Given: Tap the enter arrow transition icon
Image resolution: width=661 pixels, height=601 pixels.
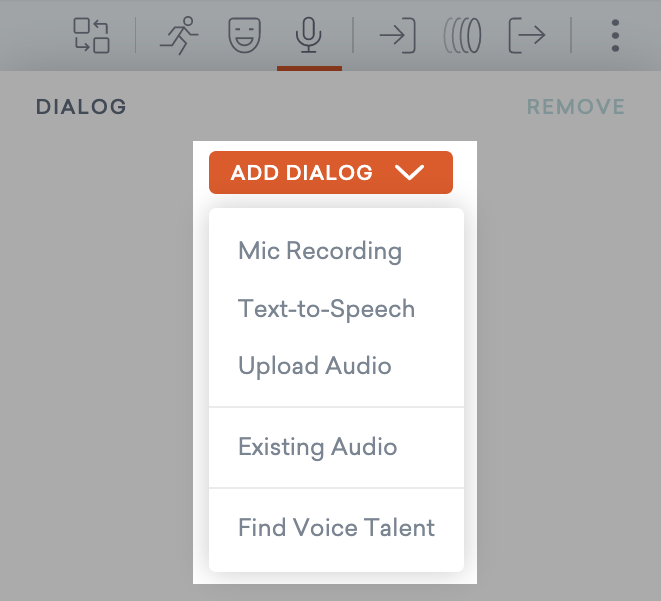Looking at the screenshot, I should click(x=397, y=36).
